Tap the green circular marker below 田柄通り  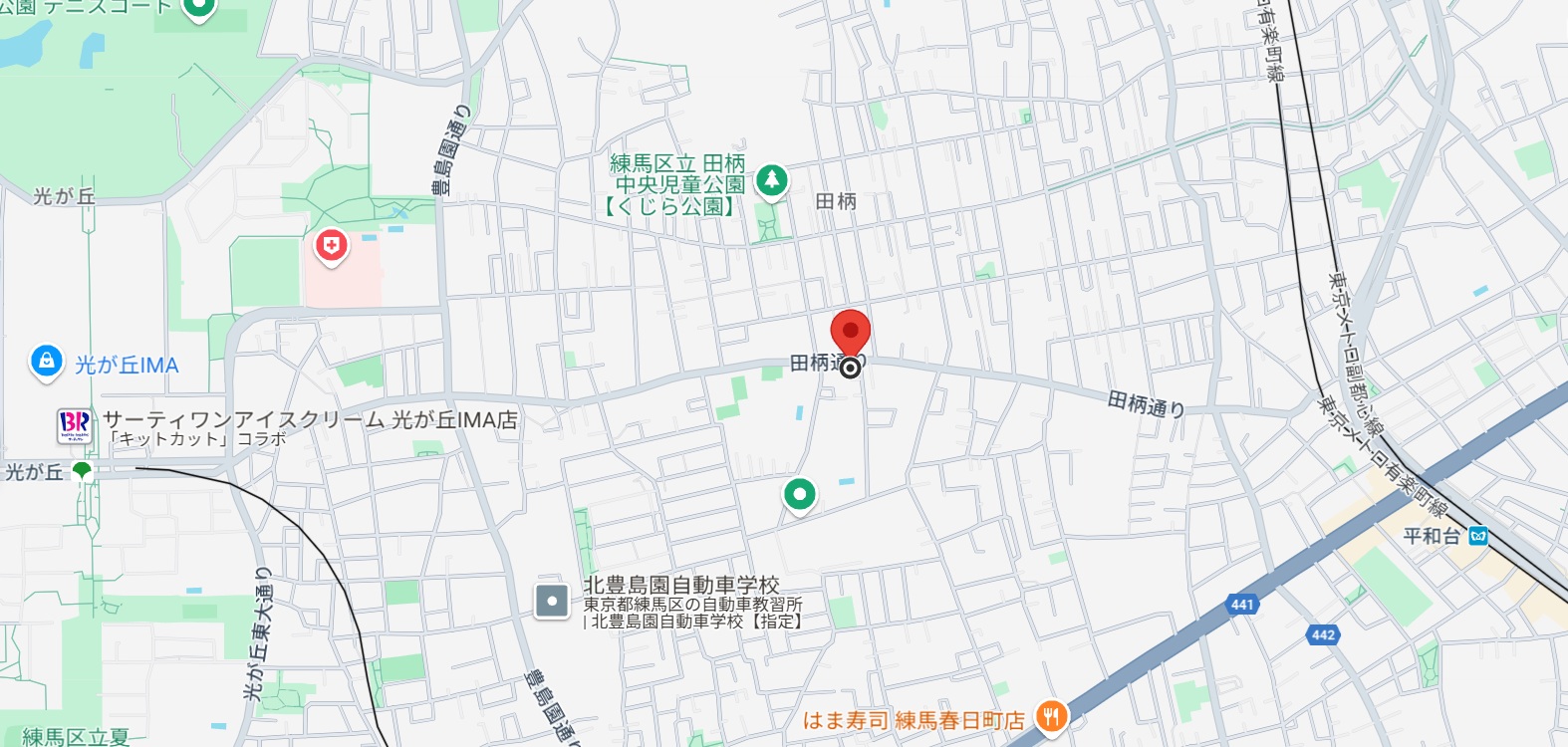tap(799, 494)
